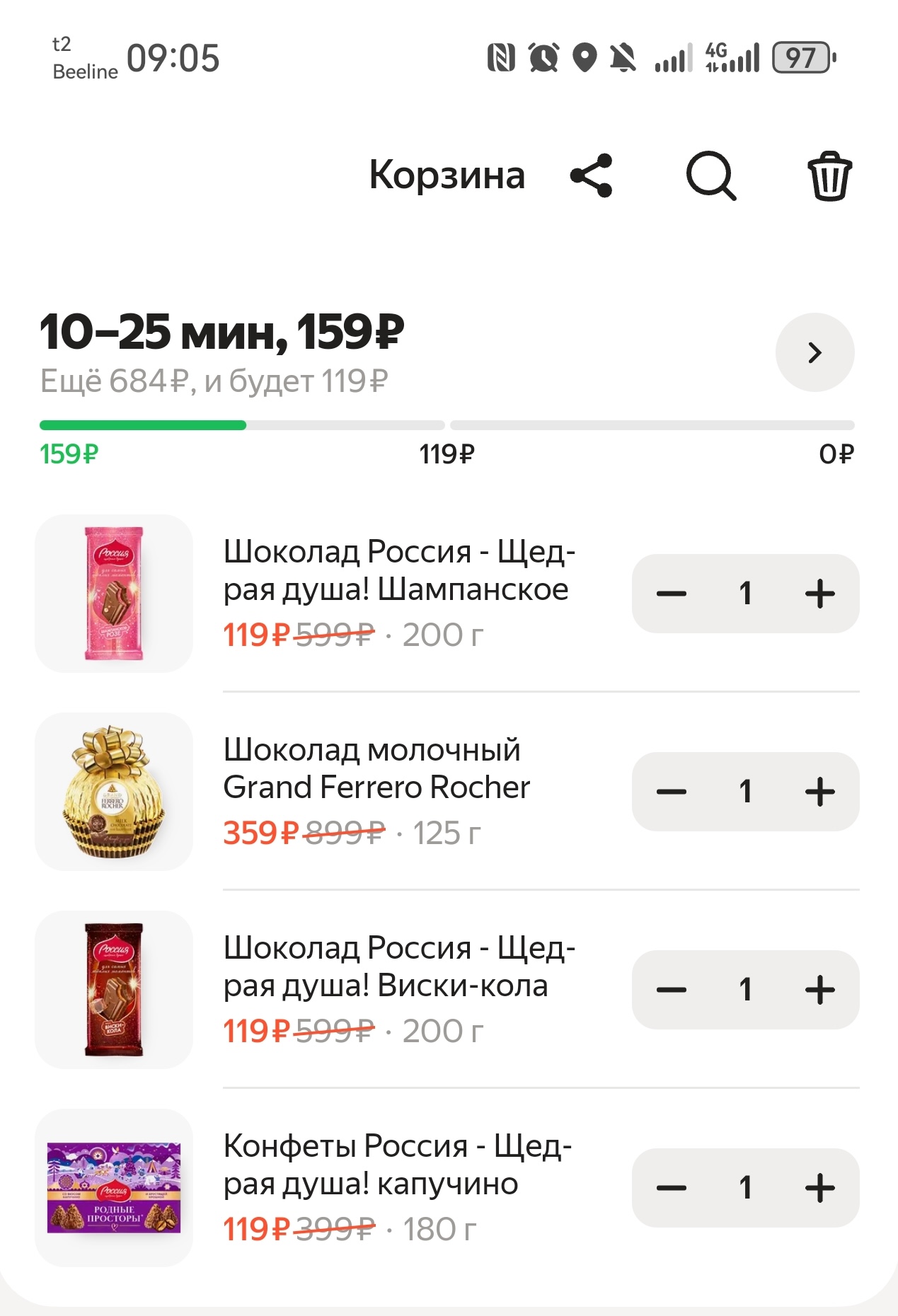This screenshot has height=1316, width=898.
Task: Decrease quantity of Виски-кола chocolate
Action: [x=672, y=990]
